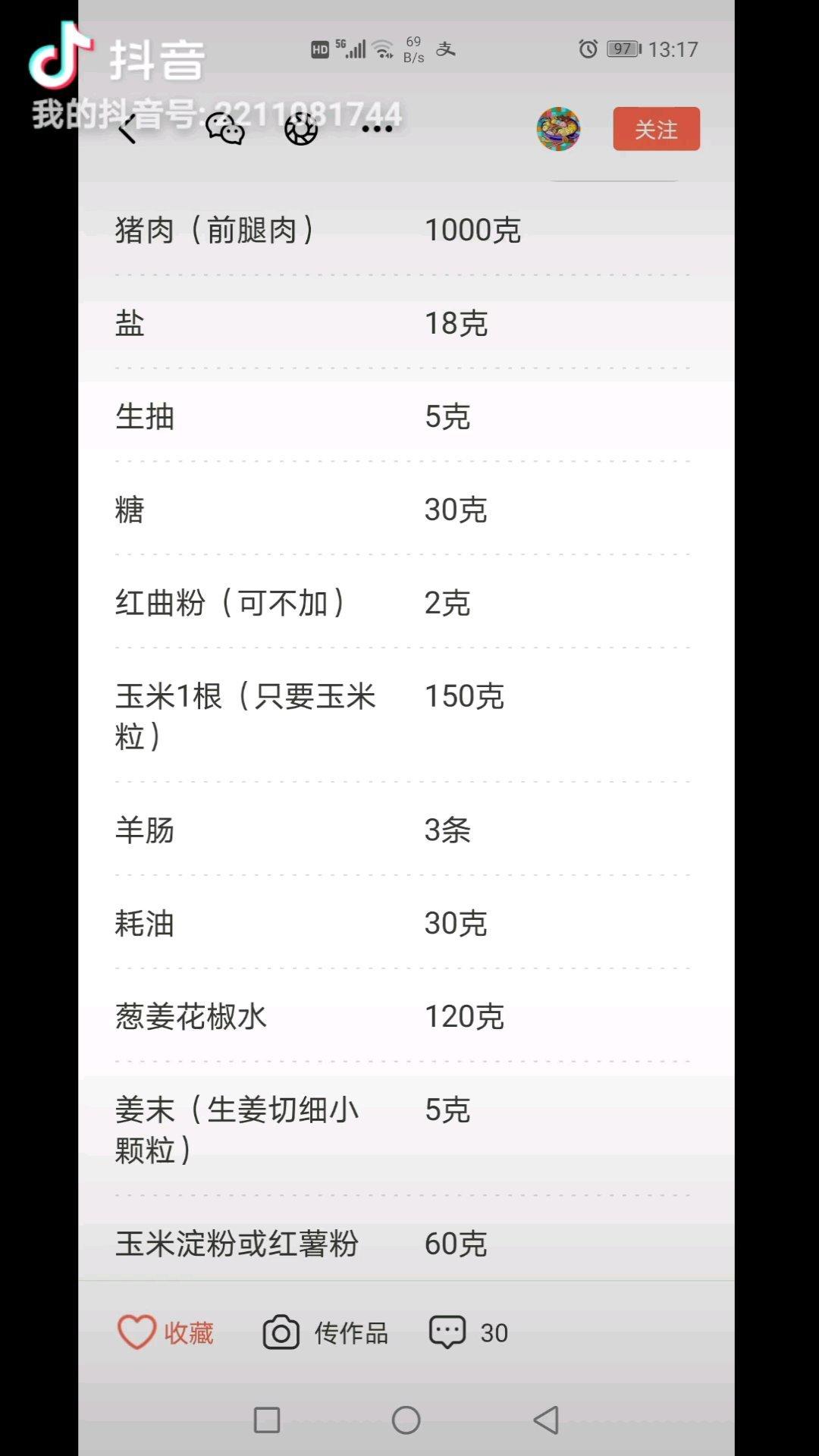Open the three-dot overflow menu
The width and height of the screenshot is (819, 1456).
coord(377,129)
